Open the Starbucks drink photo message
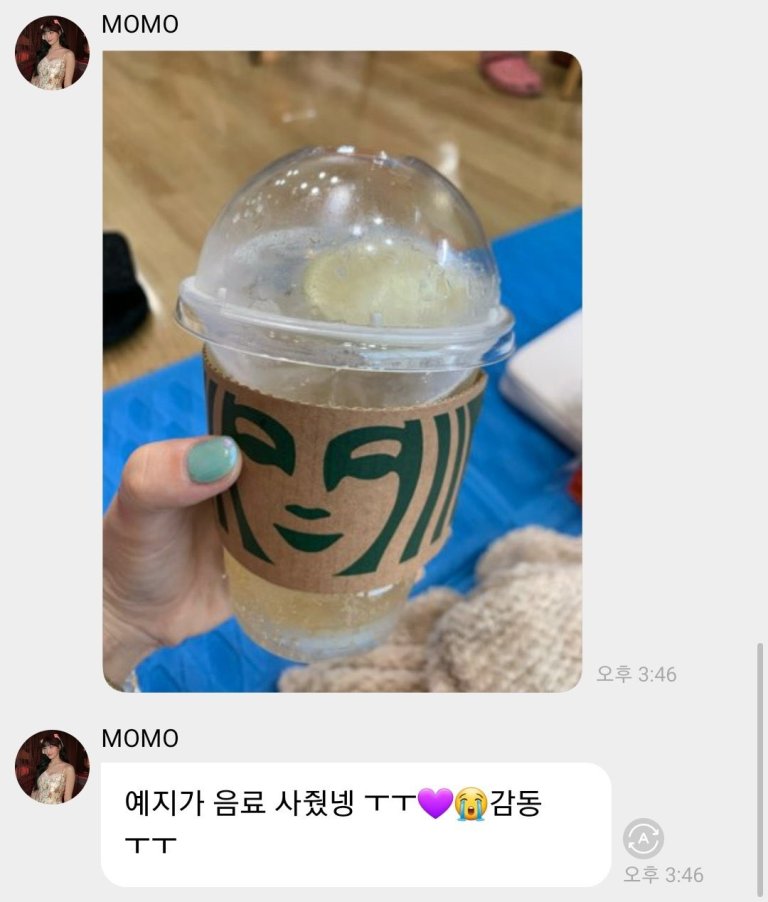Viewport: 768px width, 902px height. pos(342,371)
